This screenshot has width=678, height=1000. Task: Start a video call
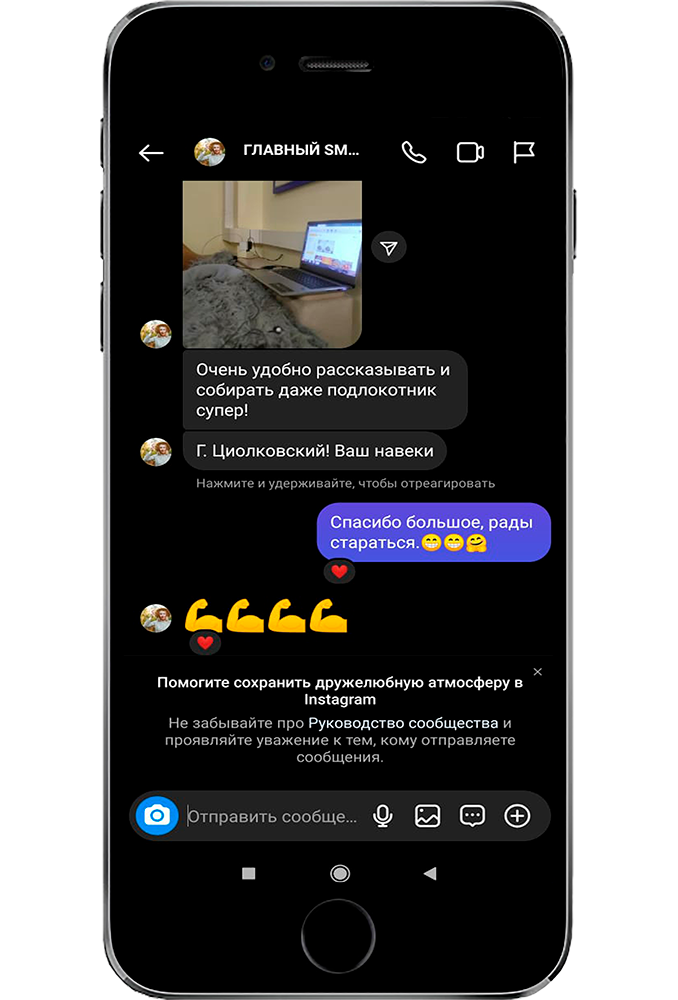470,152
